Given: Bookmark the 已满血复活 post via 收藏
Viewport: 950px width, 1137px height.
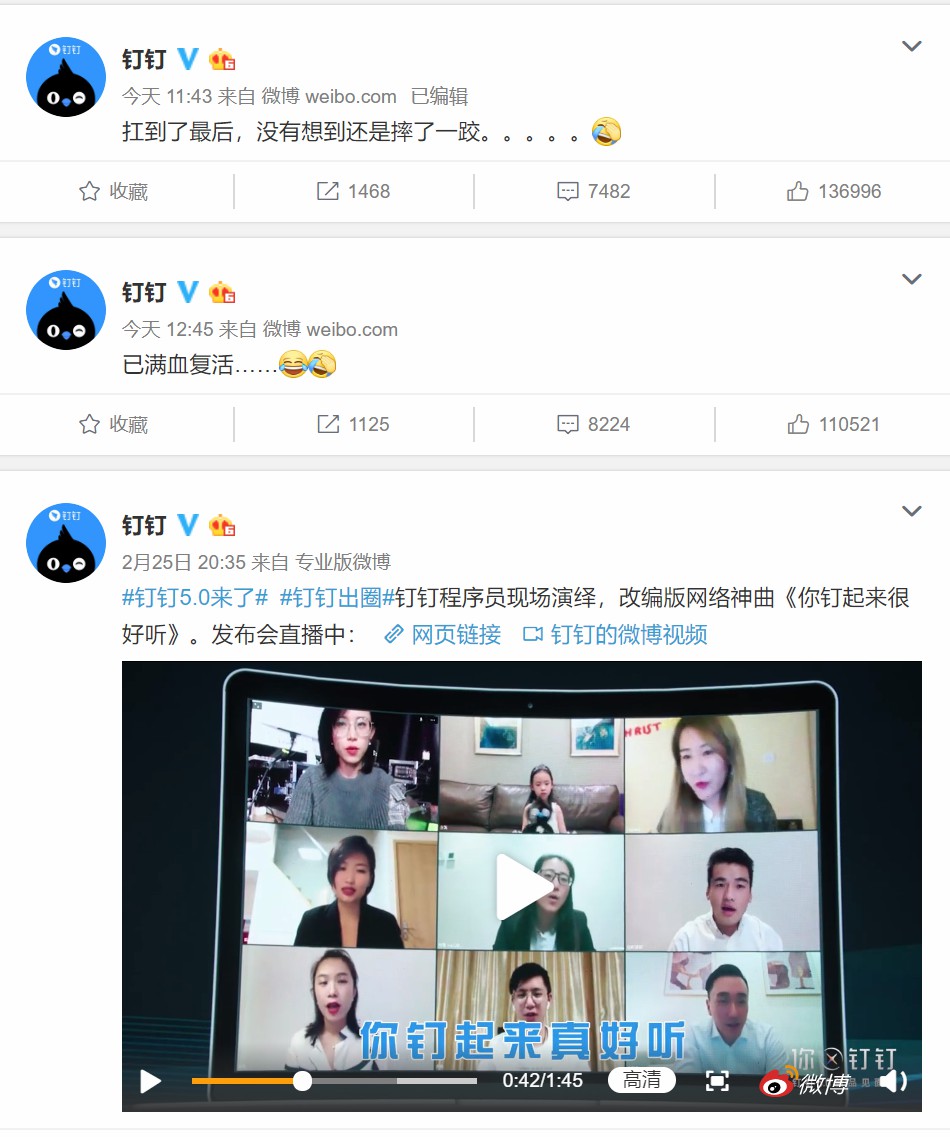Looking at the screenshot, I should click(114, 424).
